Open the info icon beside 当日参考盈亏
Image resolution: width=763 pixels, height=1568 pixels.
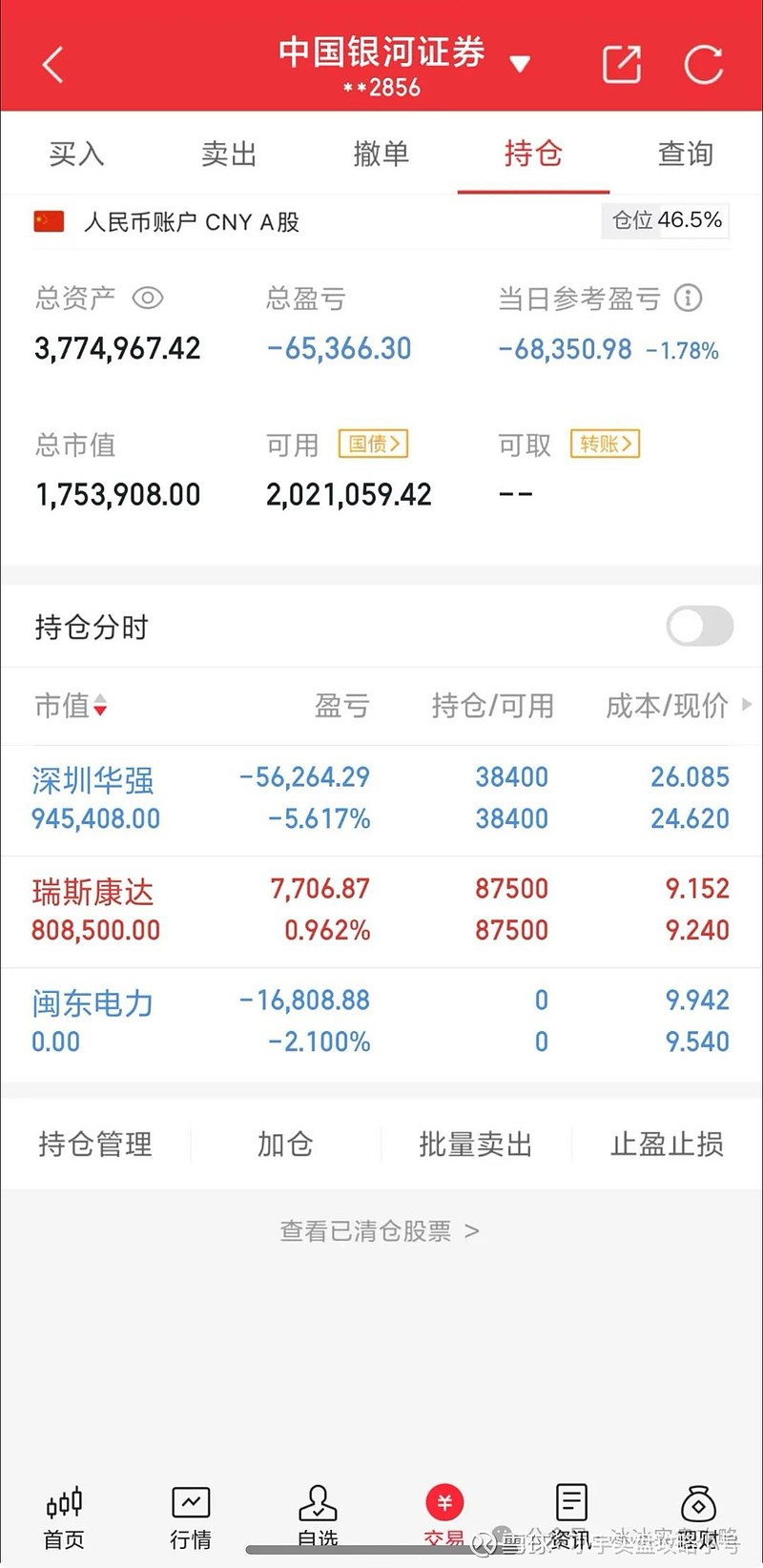coord(689,299)
